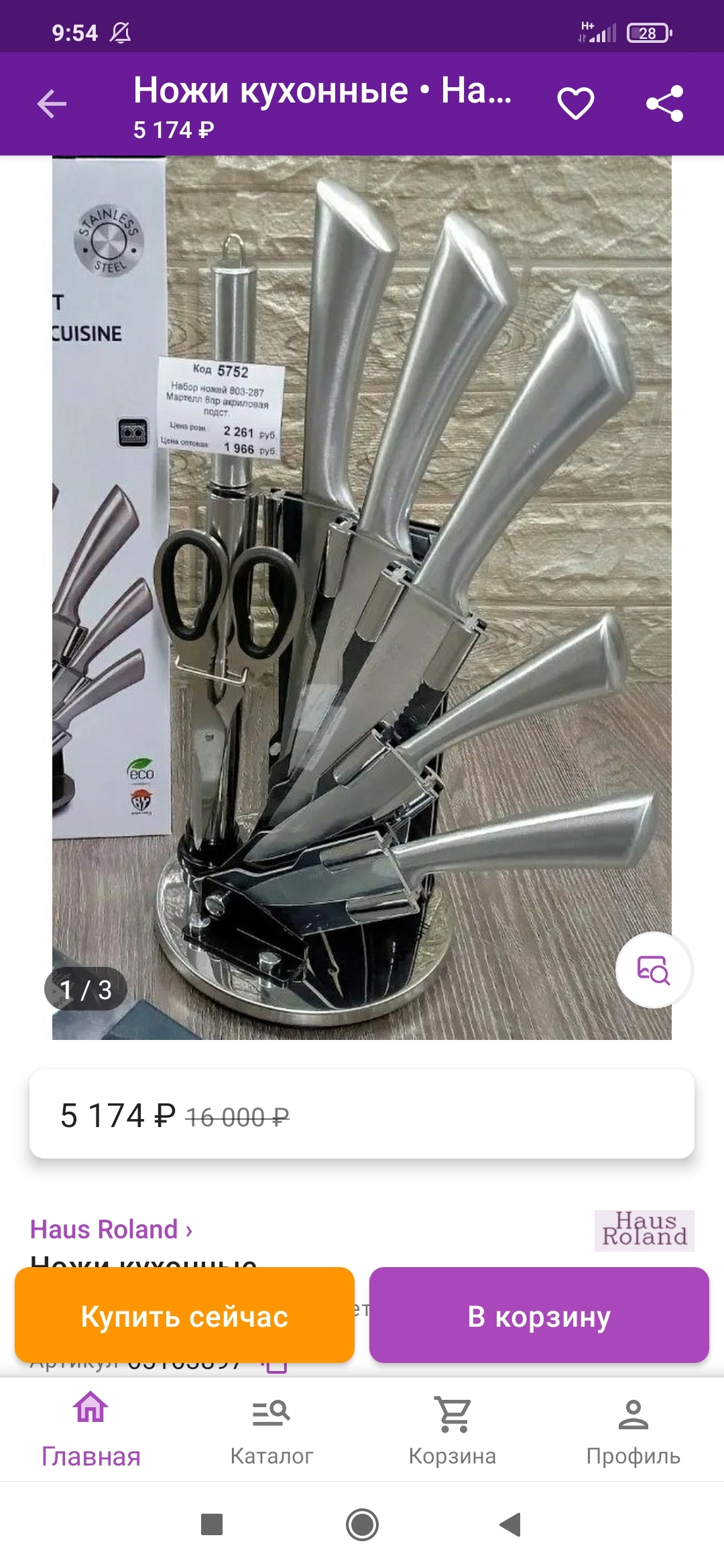
Task: Tap the system home button
Action: (x=362, y=1525)
